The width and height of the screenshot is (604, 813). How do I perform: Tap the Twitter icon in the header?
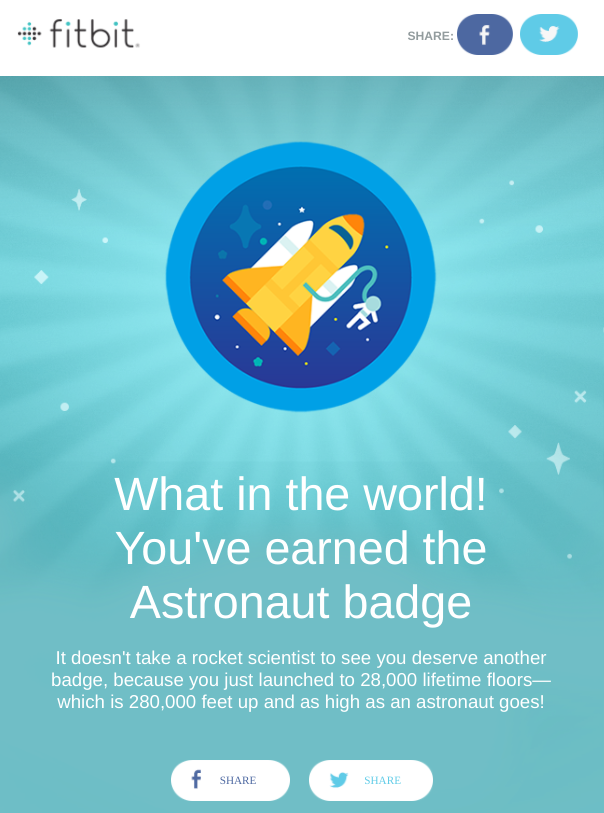point(549,35)
